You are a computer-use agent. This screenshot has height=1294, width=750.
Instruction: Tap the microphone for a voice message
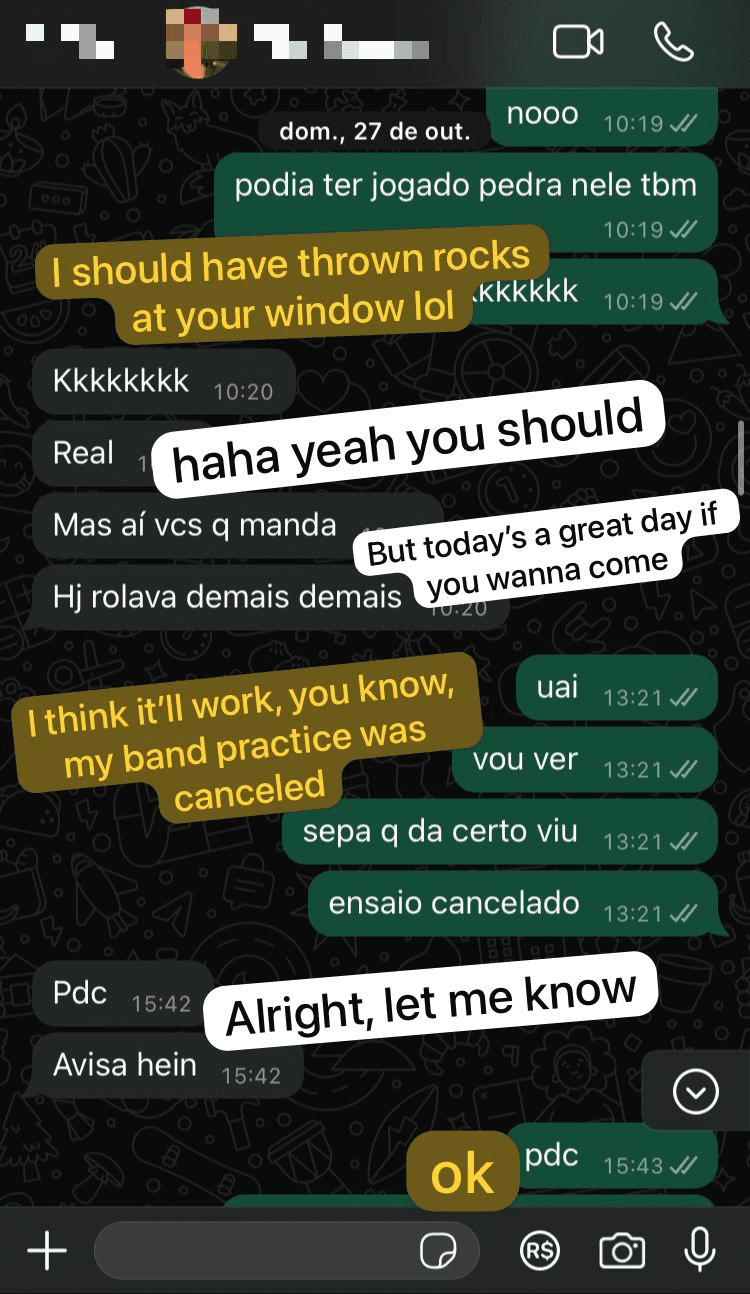click(x=699, y=1250)
